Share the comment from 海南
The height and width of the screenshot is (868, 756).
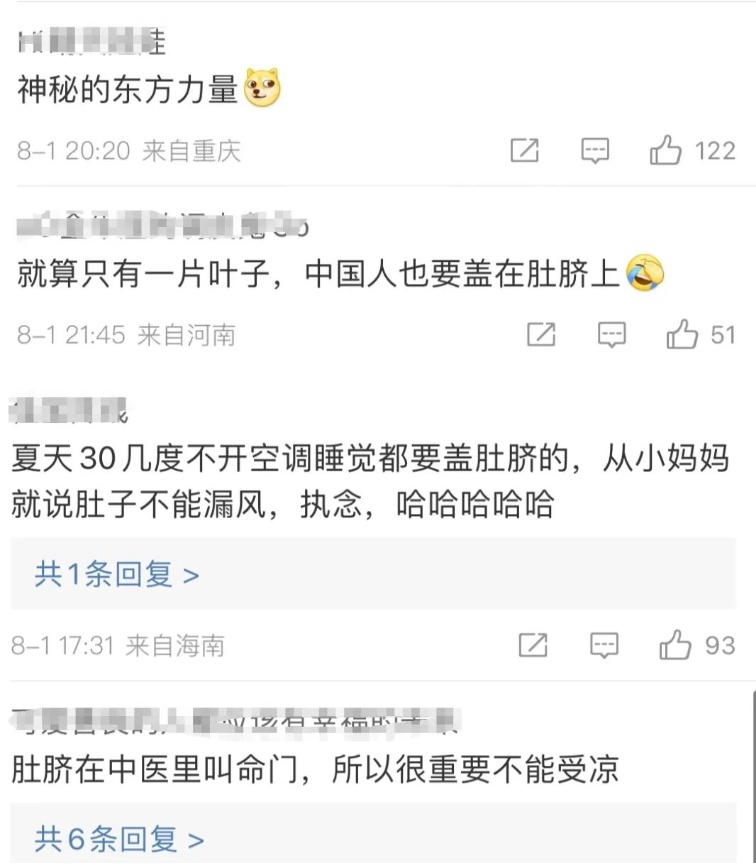click(x=533, y=646)
